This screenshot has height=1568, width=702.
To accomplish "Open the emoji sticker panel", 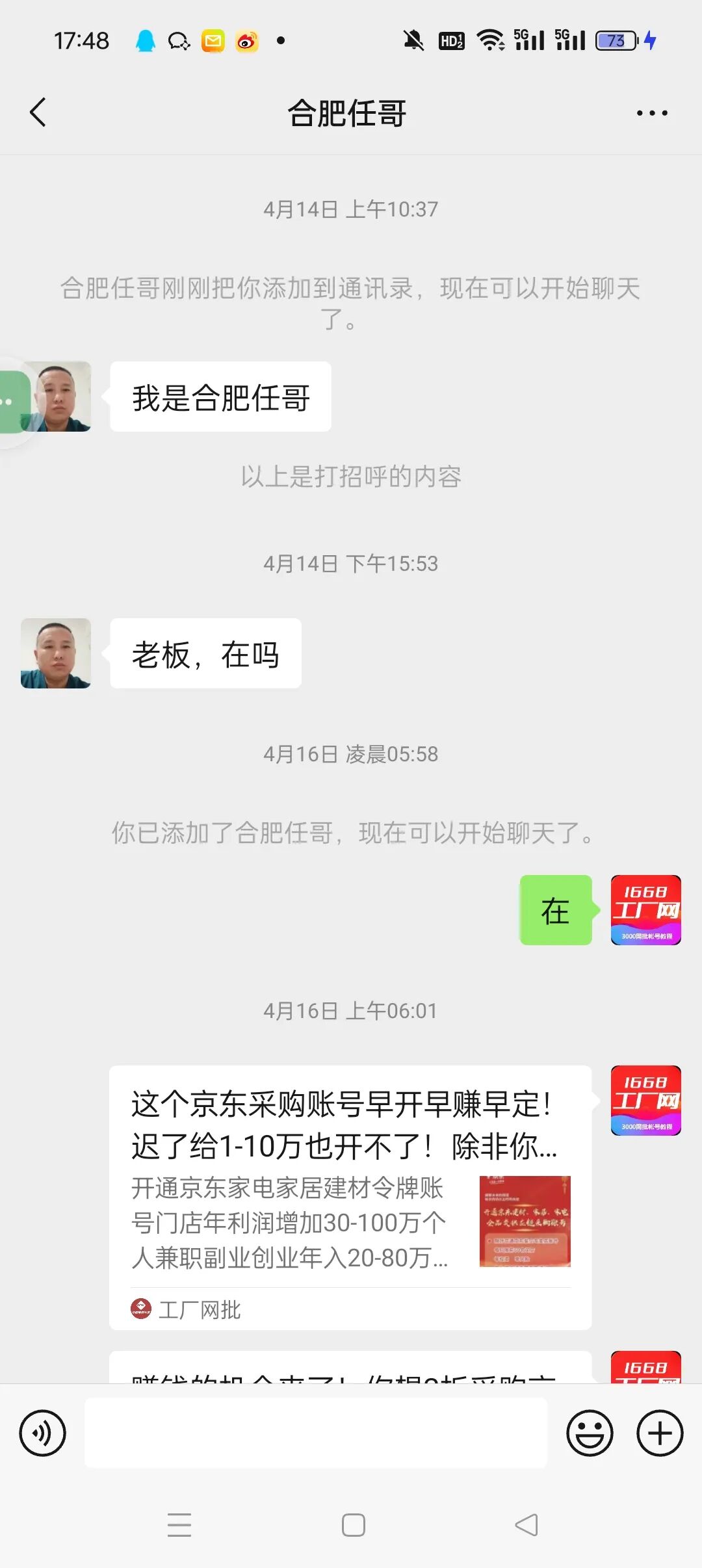I will point(590,1433).
